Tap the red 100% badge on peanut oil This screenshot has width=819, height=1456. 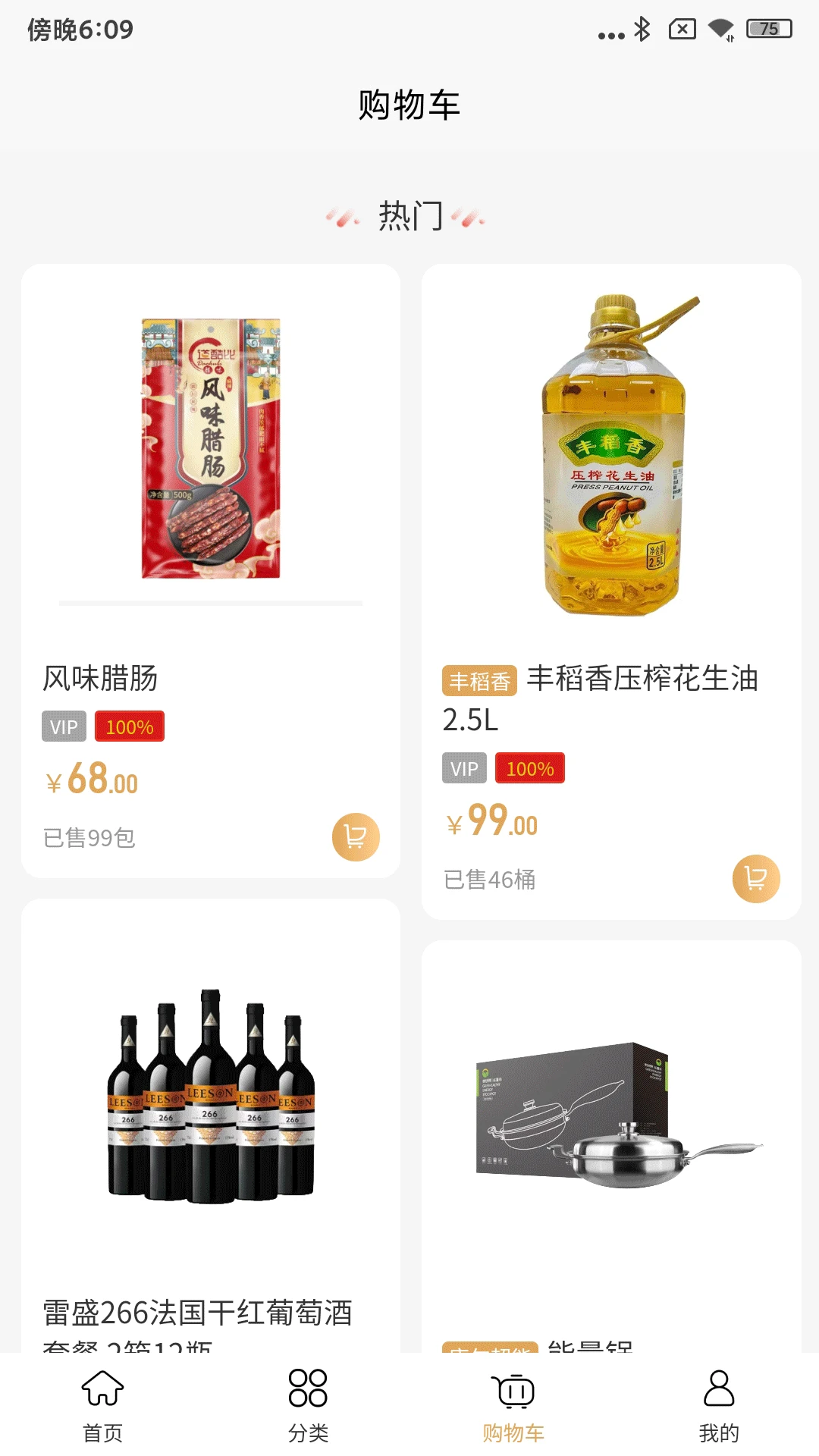click(x=529, y=768)
